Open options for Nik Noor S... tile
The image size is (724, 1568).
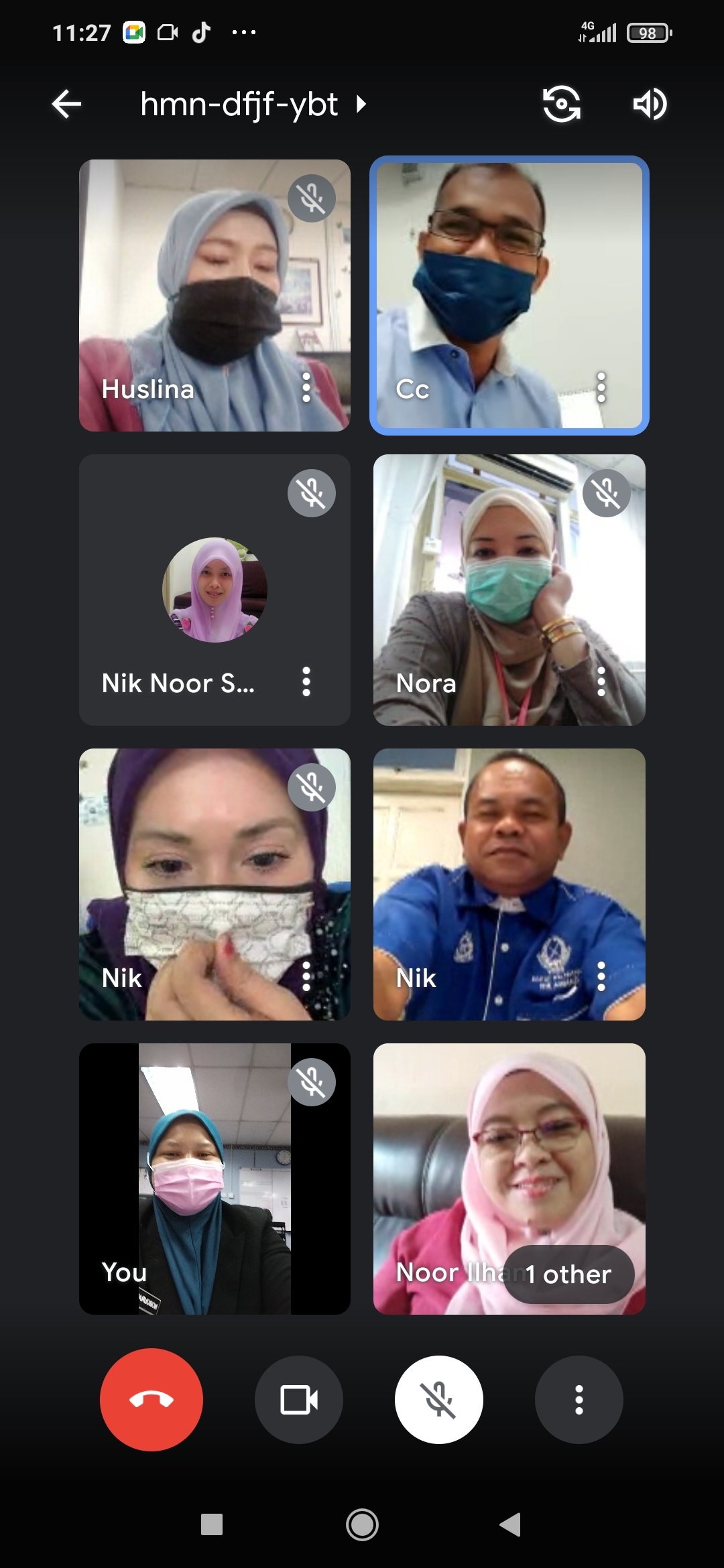click(x=306, y=681)
